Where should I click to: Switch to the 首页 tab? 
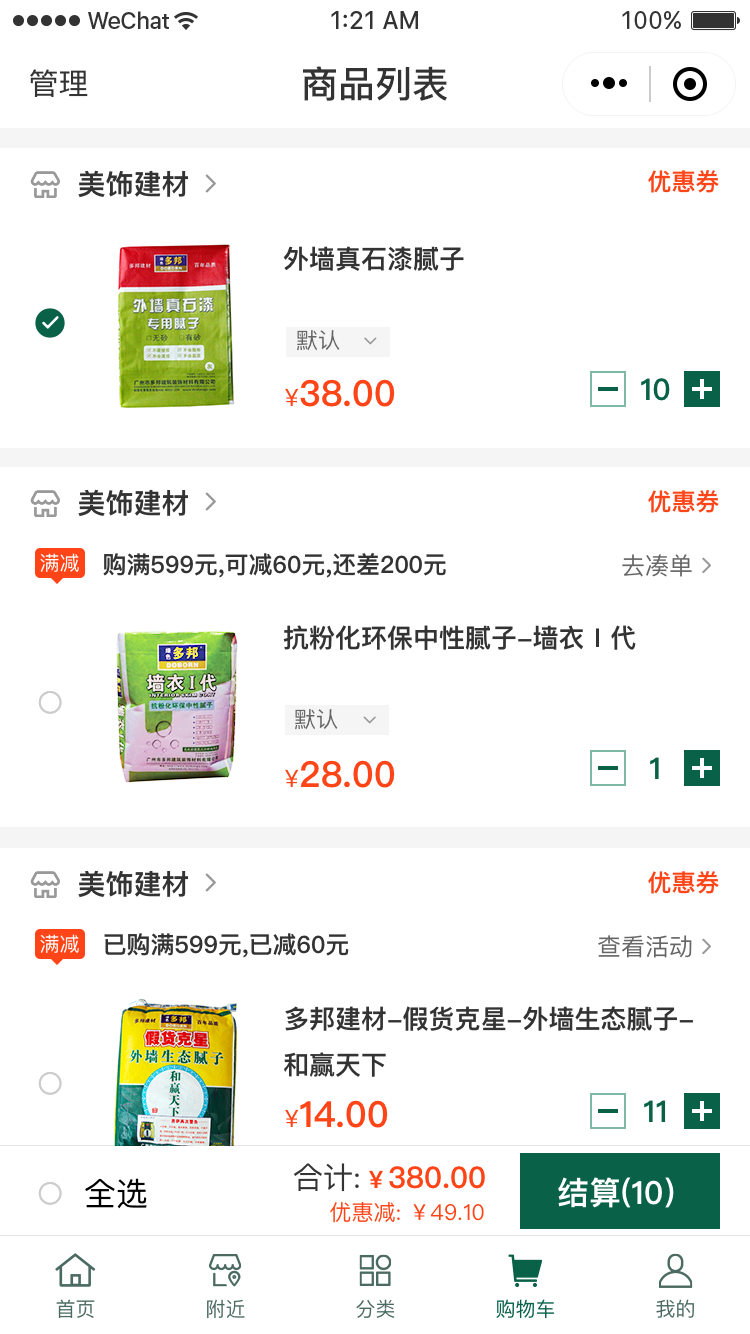click(x=75, y=1286)
